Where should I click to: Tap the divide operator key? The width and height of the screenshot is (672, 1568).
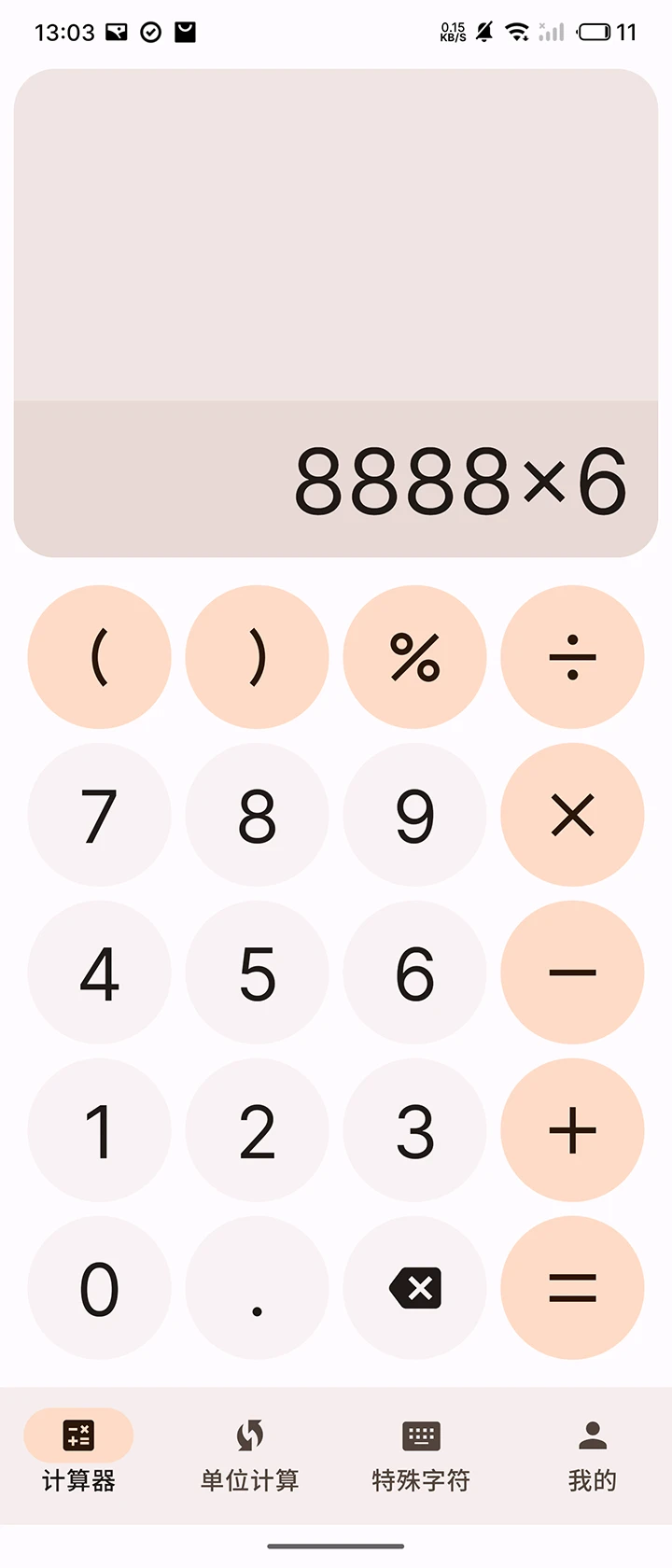coord(572,657)
